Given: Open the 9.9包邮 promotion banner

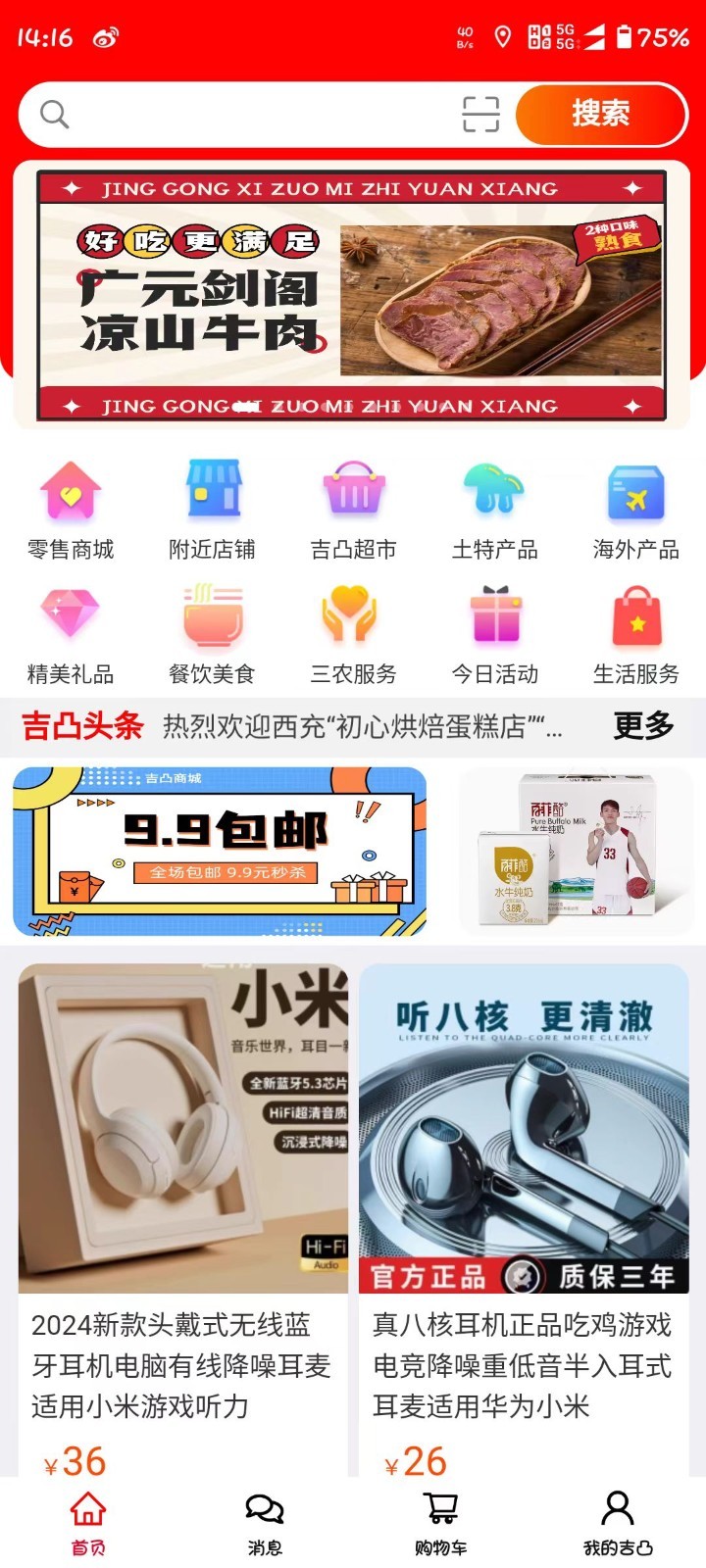Looking at the screenshot, I should pos(220,851).
